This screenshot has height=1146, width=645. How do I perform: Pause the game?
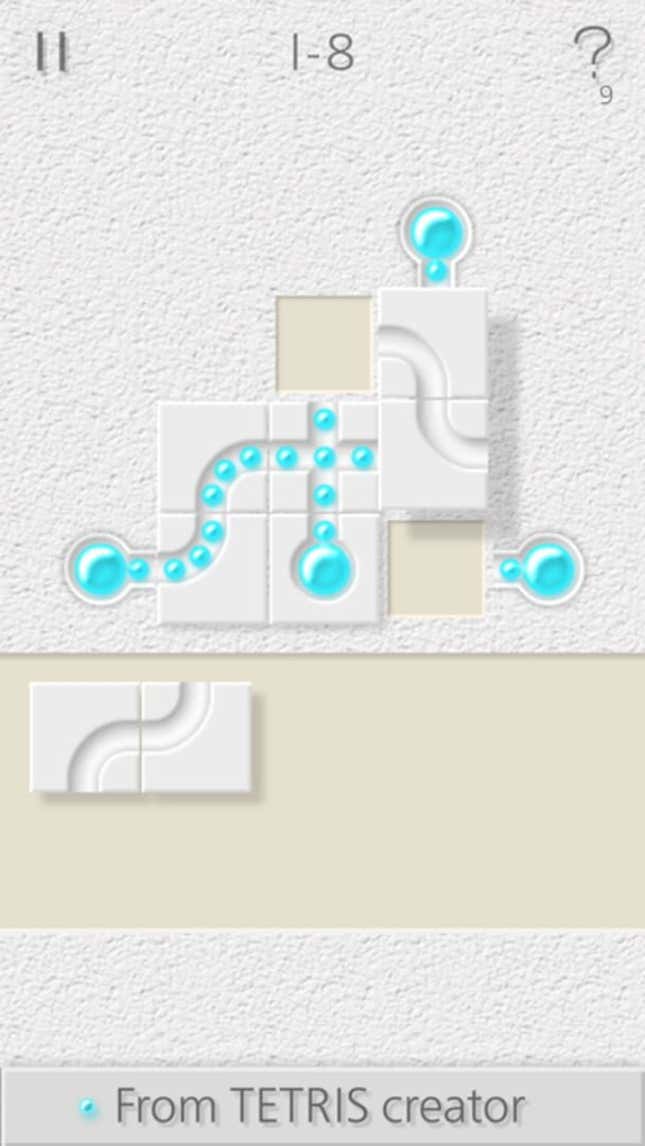(52, 53)
